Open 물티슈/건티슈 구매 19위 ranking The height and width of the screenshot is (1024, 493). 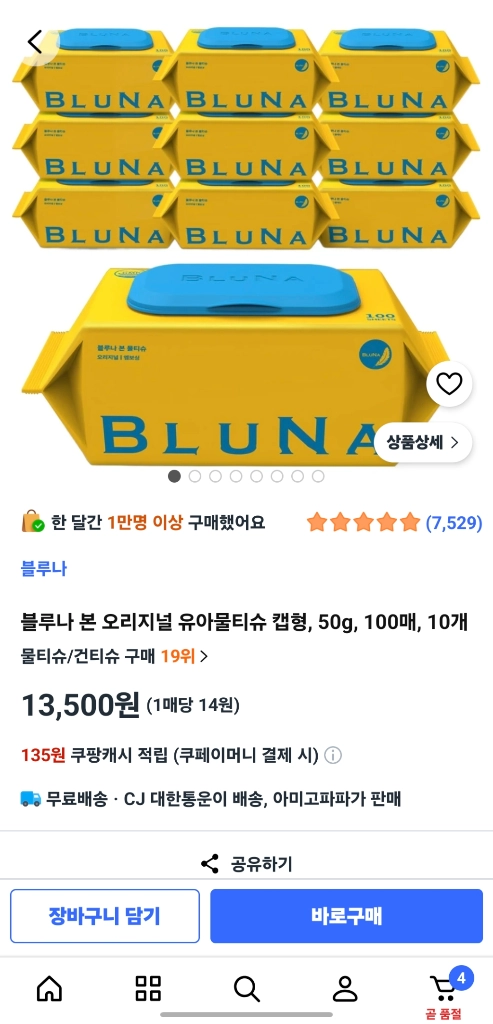point(114,656)
